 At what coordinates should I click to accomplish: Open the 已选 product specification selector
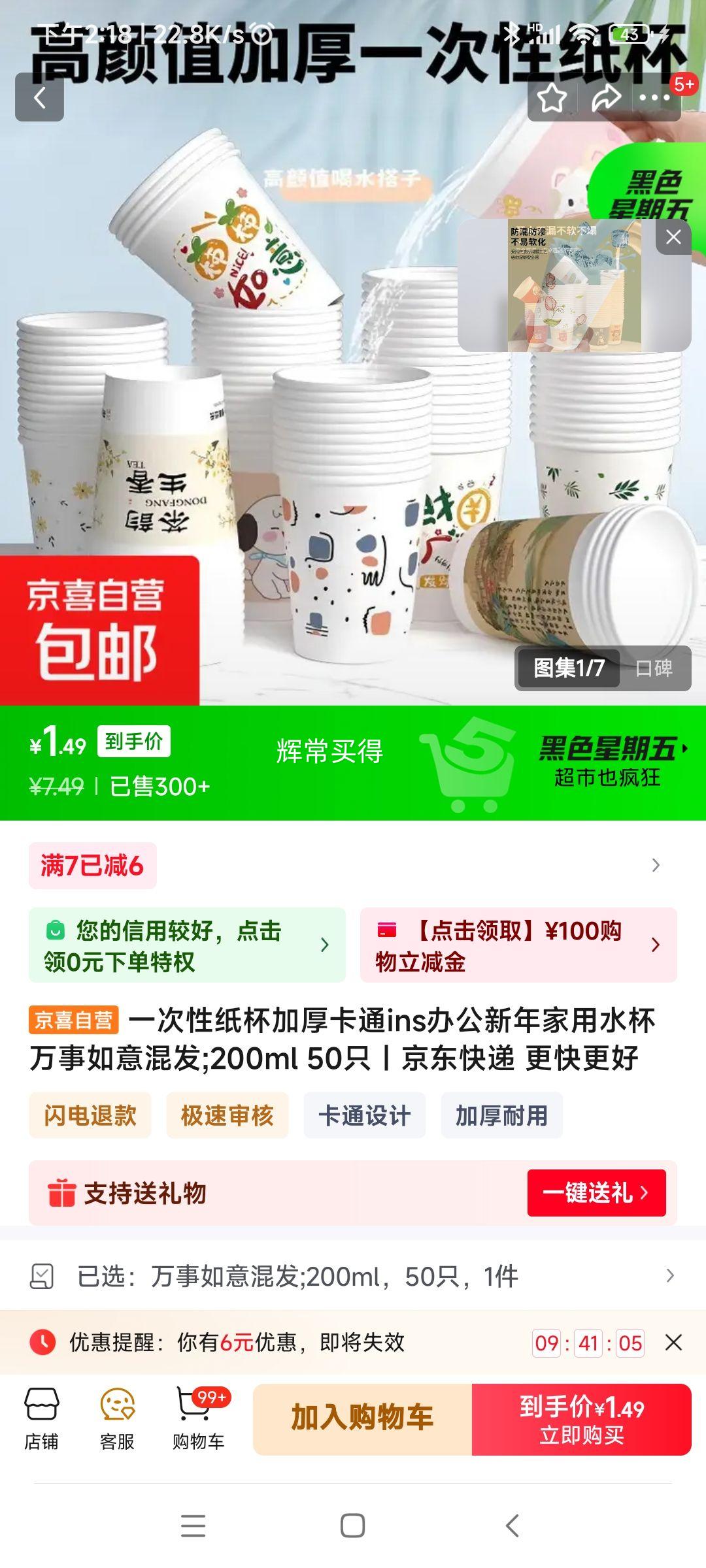(x=353, y=1278)
